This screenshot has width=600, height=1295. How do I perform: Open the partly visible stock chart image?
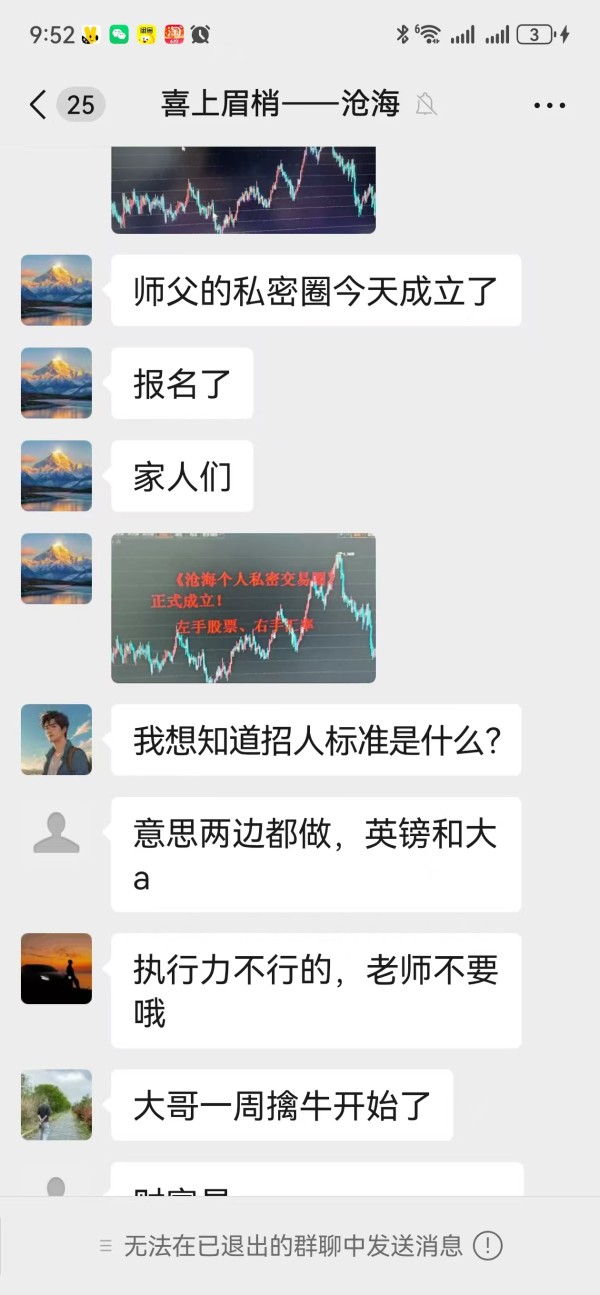coord(243,189)
